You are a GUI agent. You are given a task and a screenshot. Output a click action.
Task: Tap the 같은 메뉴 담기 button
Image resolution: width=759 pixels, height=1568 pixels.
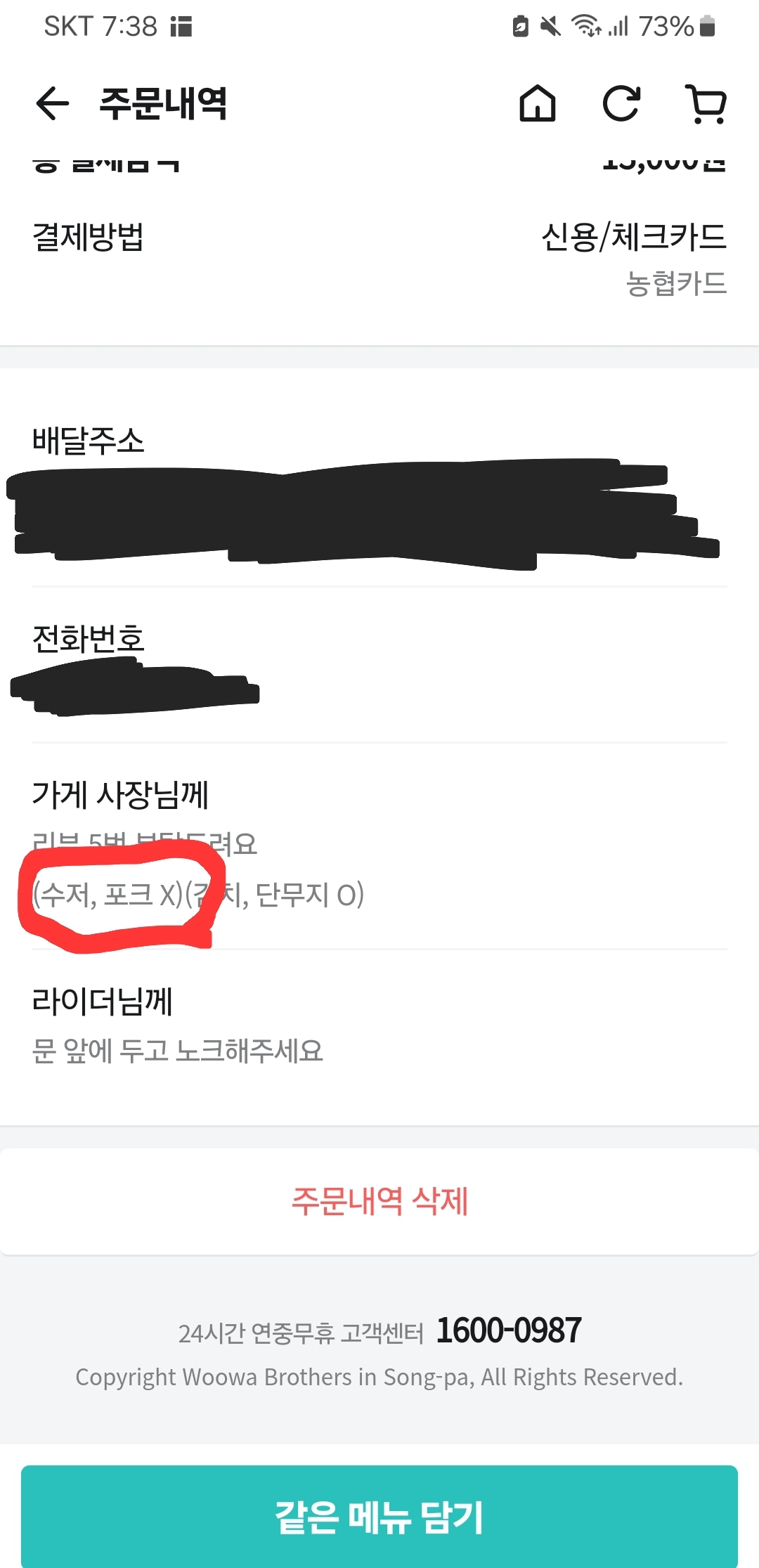pyautogui.click(x=379, y=1517)
